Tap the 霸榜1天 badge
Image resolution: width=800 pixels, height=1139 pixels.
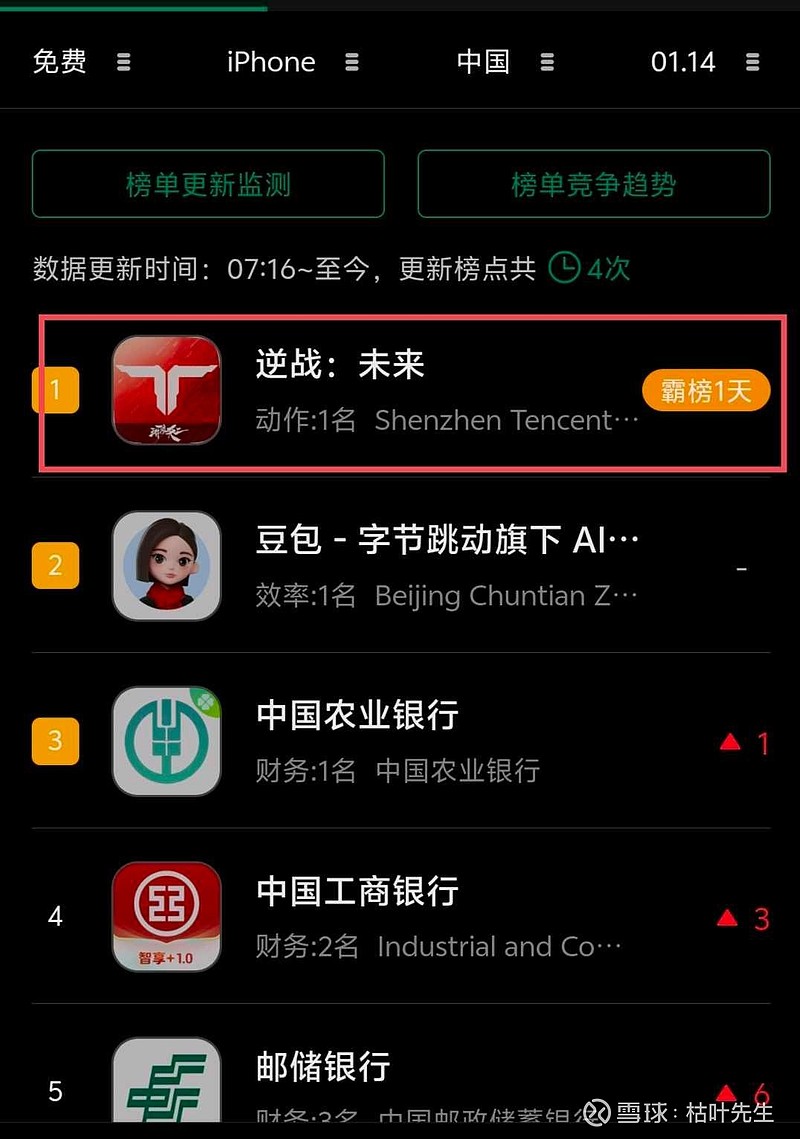[705, 392]
